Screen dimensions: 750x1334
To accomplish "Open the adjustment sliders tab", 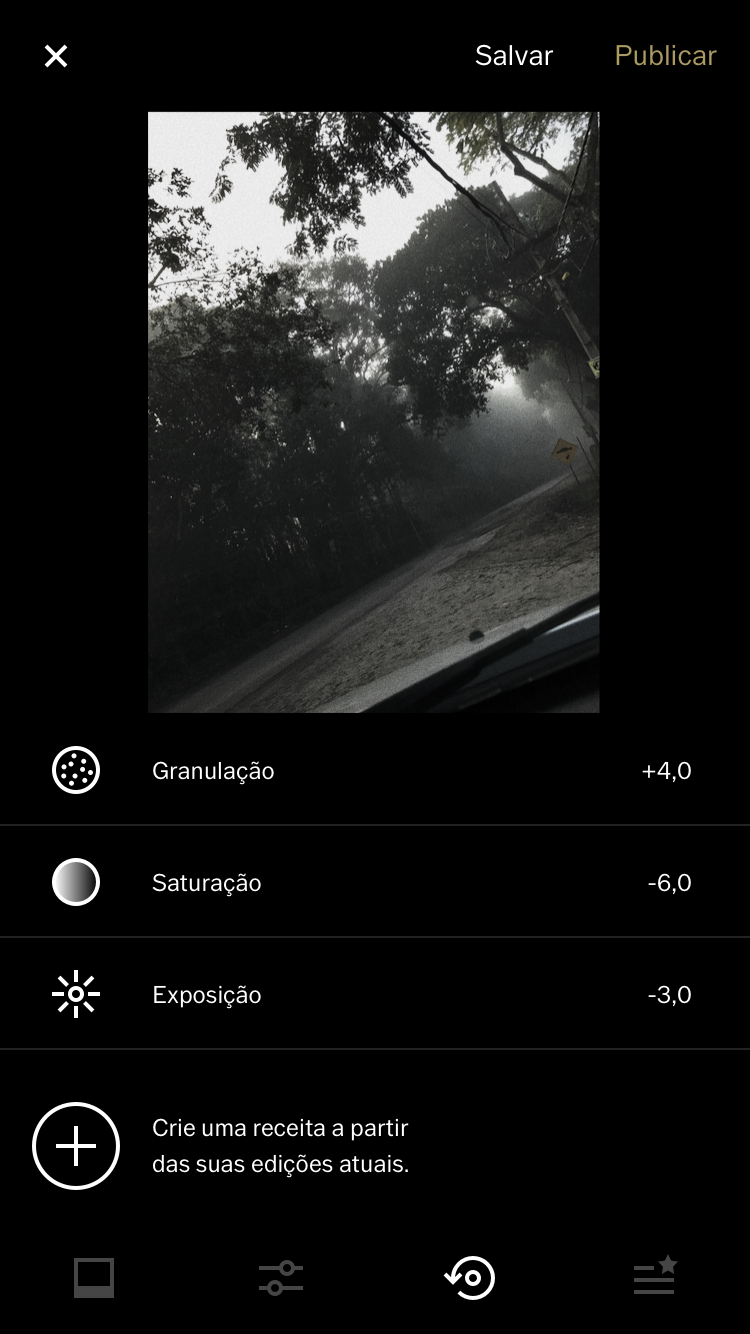I will [x=281, y=1278].
